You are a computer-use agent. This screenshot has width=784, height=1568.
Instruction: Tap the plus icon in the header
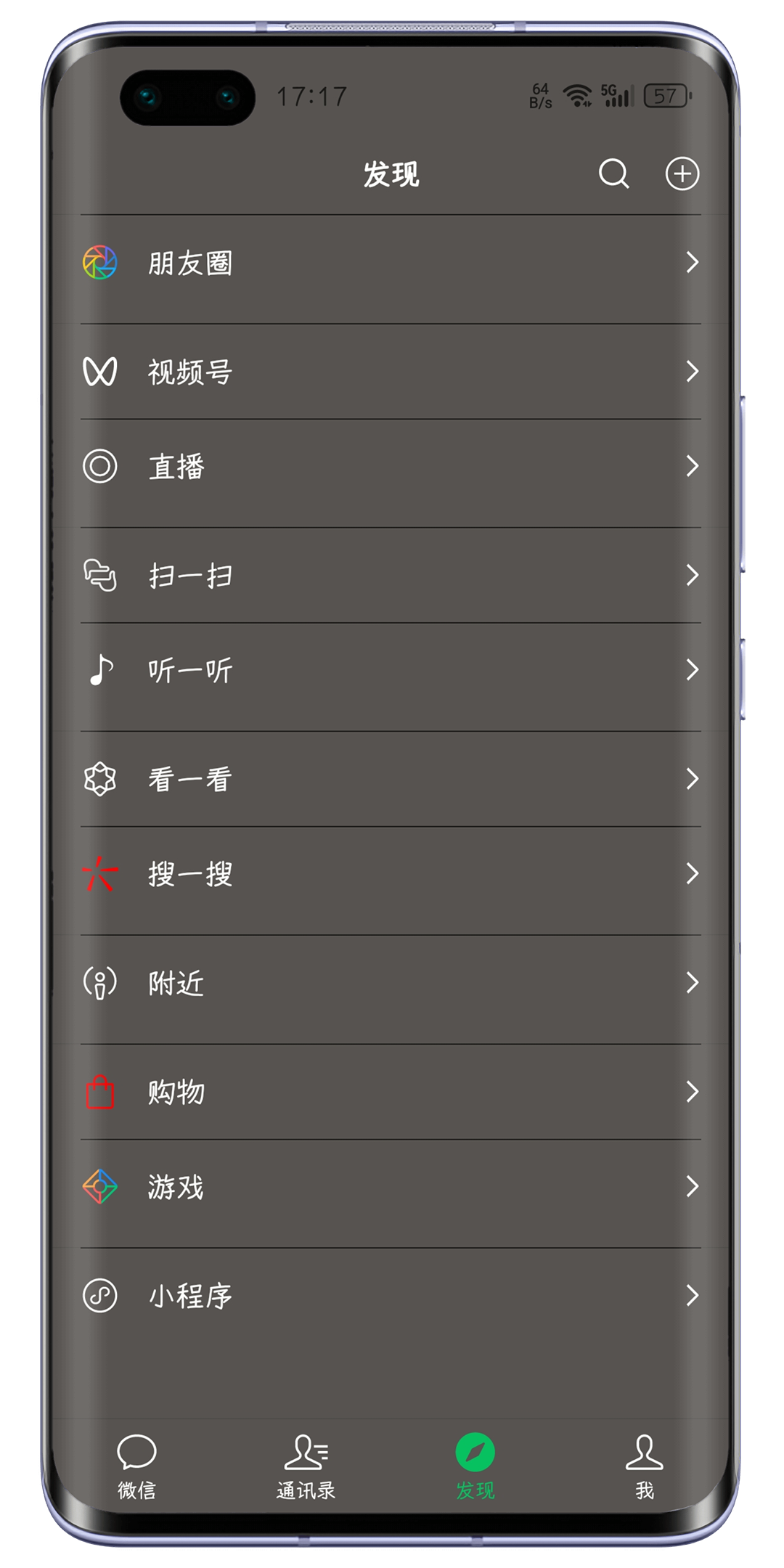point(682,173)
